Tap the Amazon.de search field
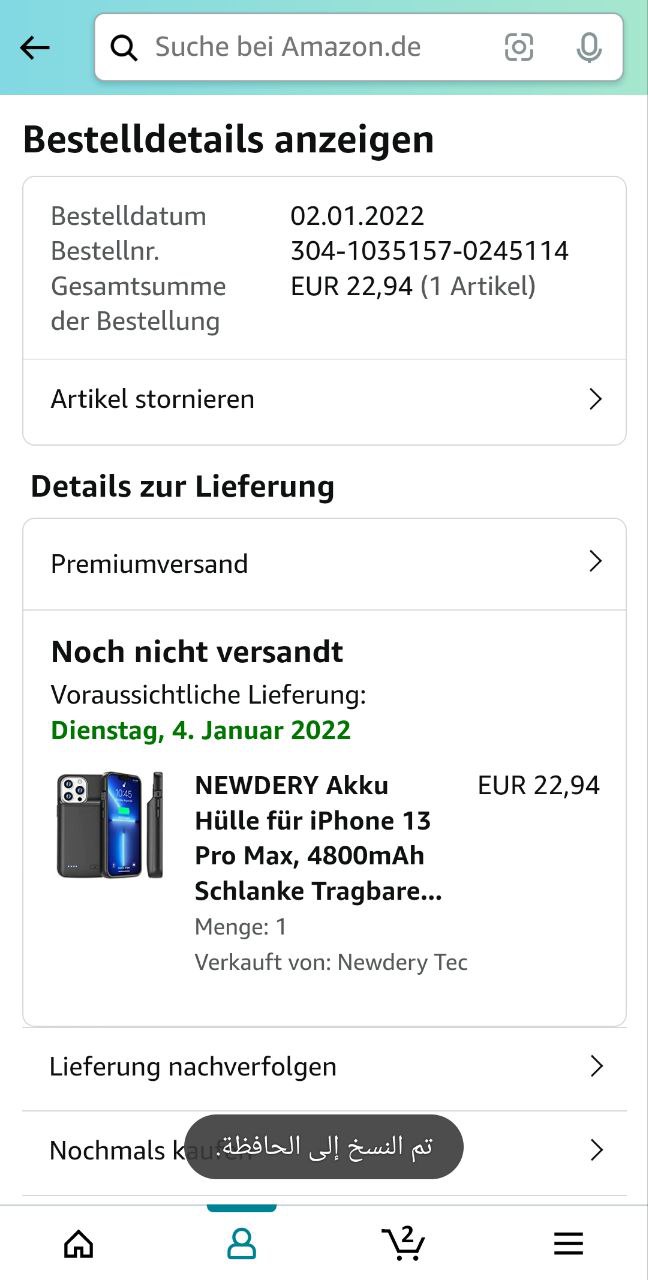 (300, 47)
